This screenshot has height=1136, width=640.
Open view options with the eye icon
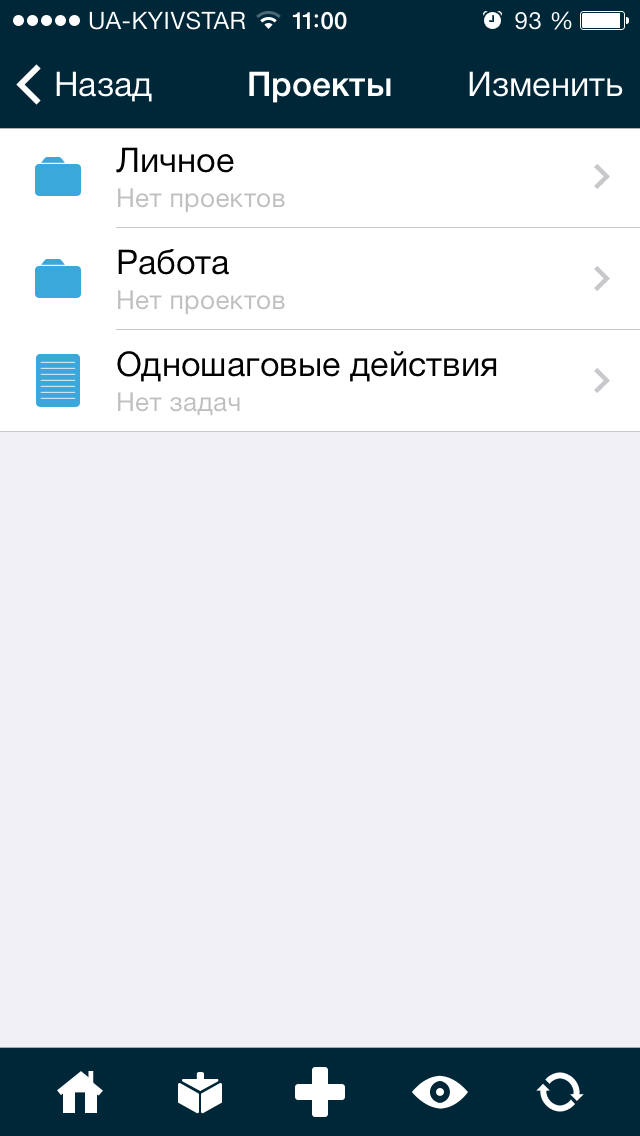point(439,1092)
